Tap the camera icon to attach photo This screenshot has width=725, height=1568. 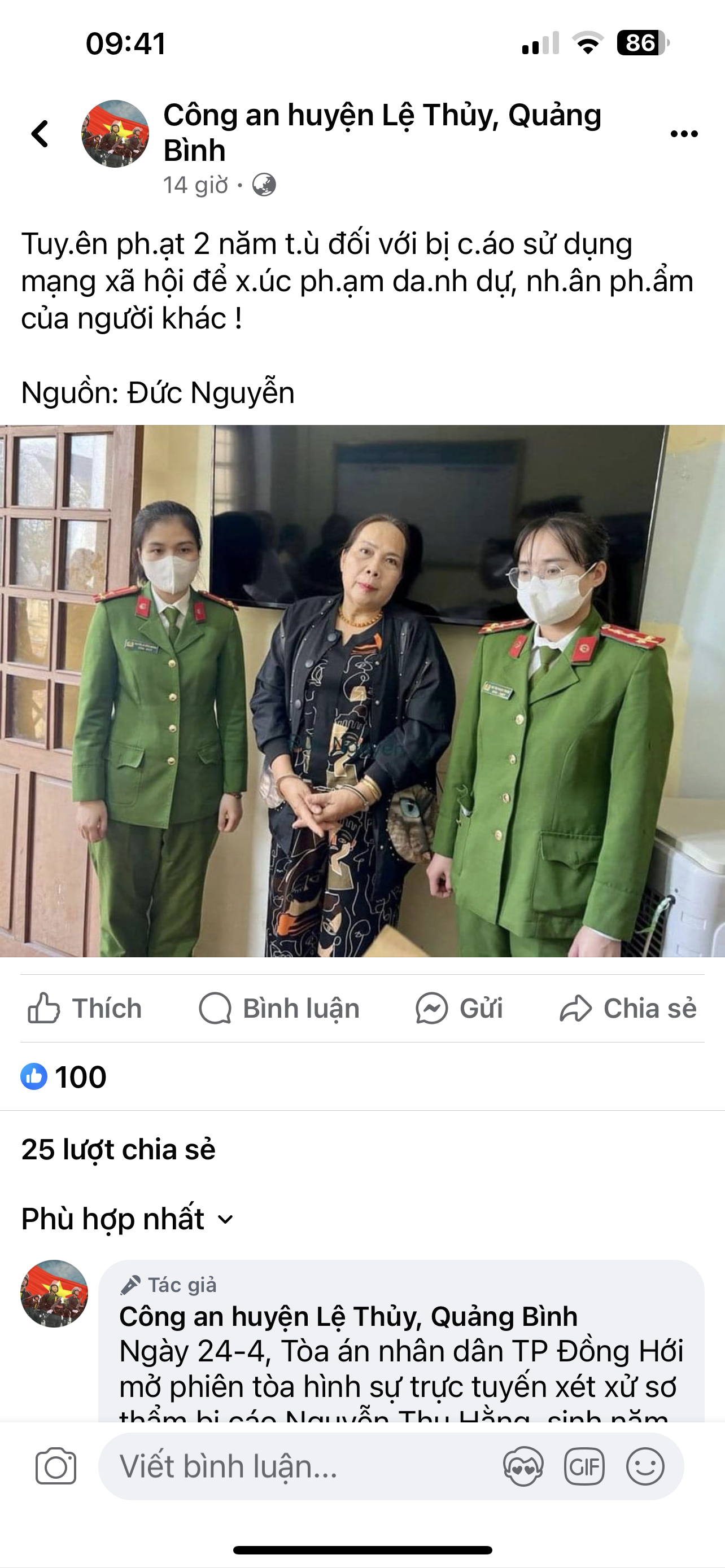click(56, 1466)
